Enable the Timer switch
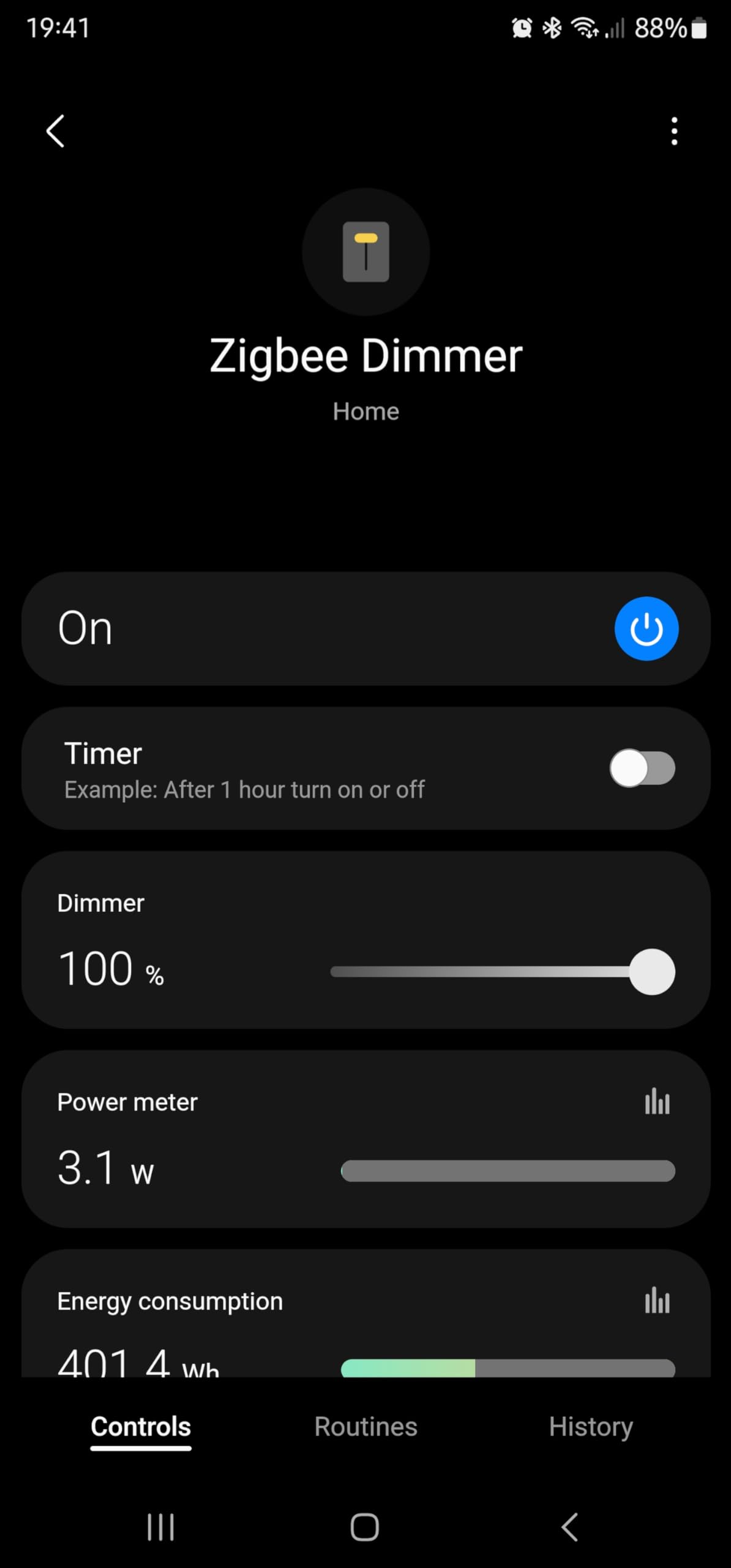Image resolution: width=731 pixels, height=1568 pixels. (x=642, y=768)
